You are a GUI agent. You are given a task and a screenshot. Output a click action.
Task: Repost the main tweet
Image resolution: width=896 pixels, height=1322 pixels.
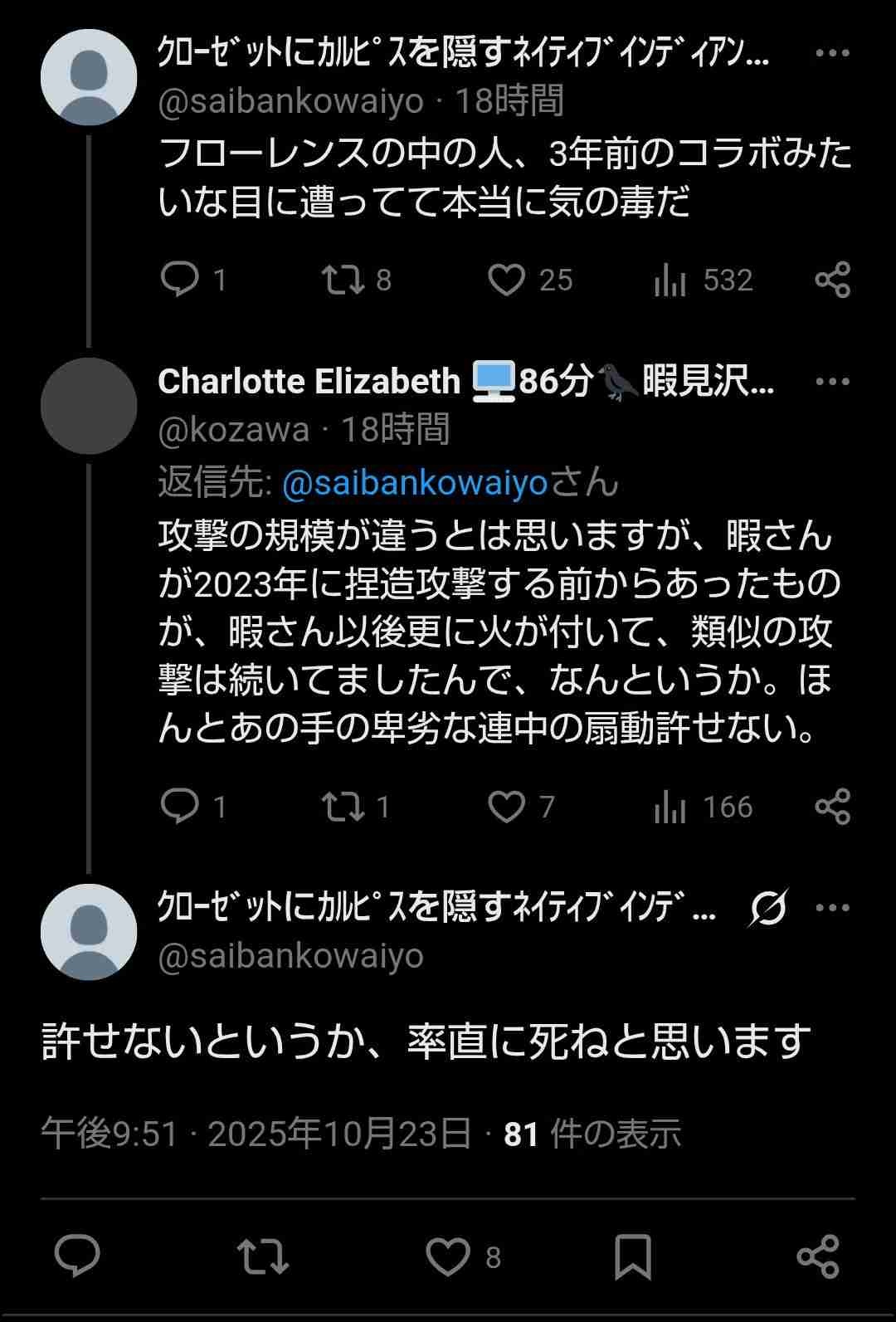(x=262, y=1256)
